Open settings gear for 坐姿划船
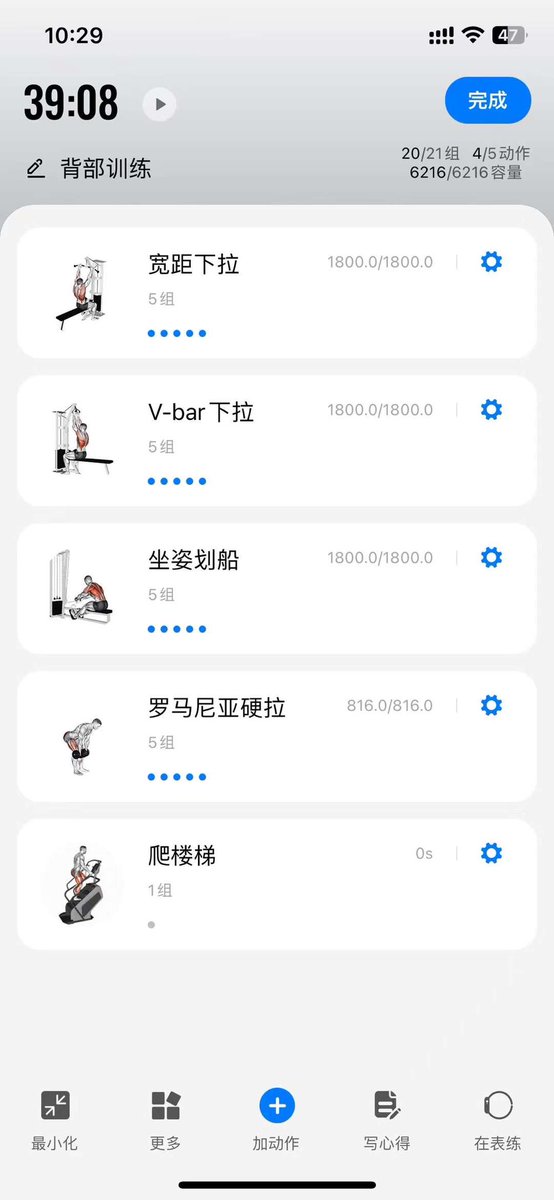554x1200 pixels. (491, 558)
